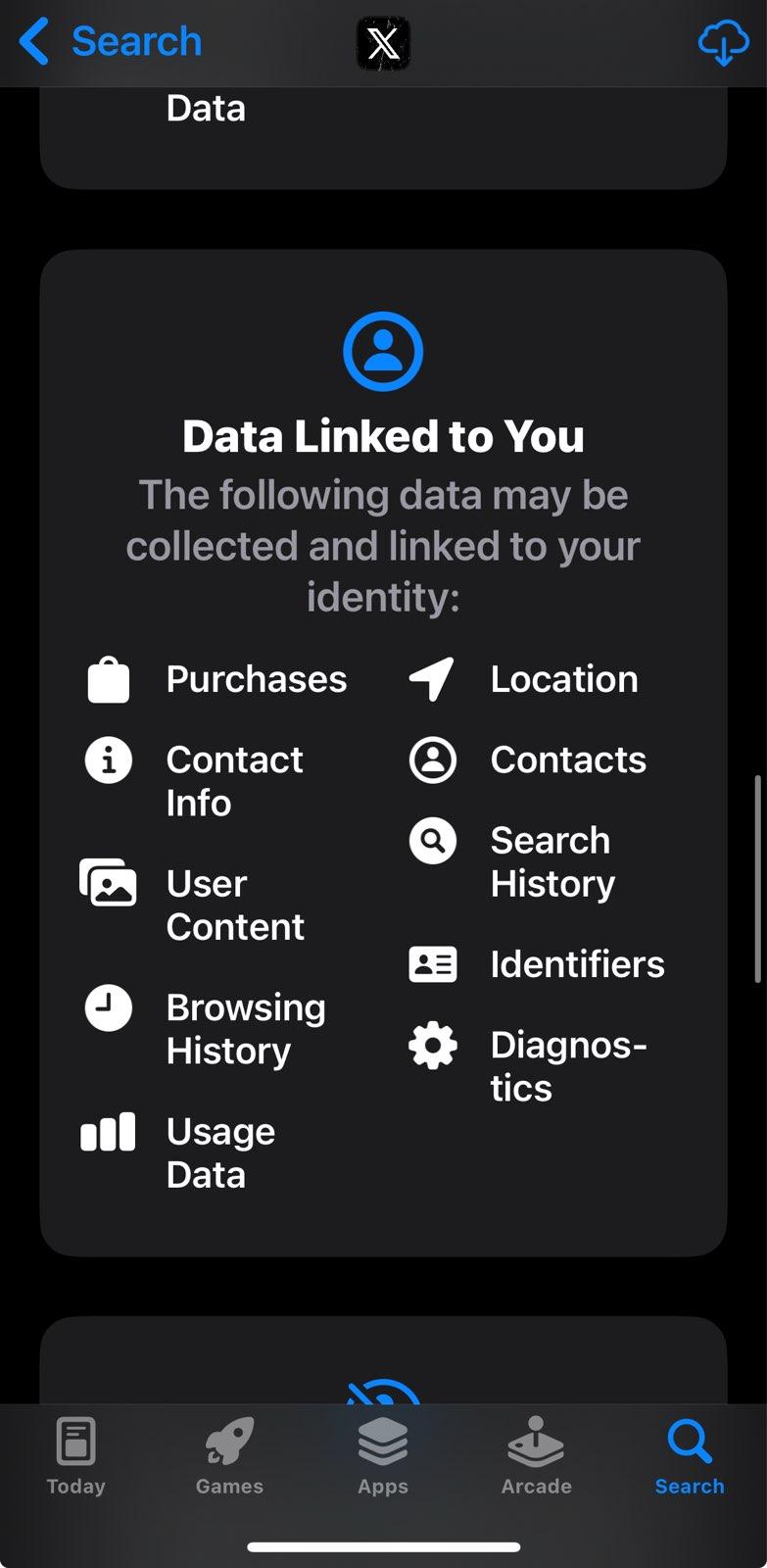Switch to the Today tab
The image size is (767, 1568).
point(76,1456)
